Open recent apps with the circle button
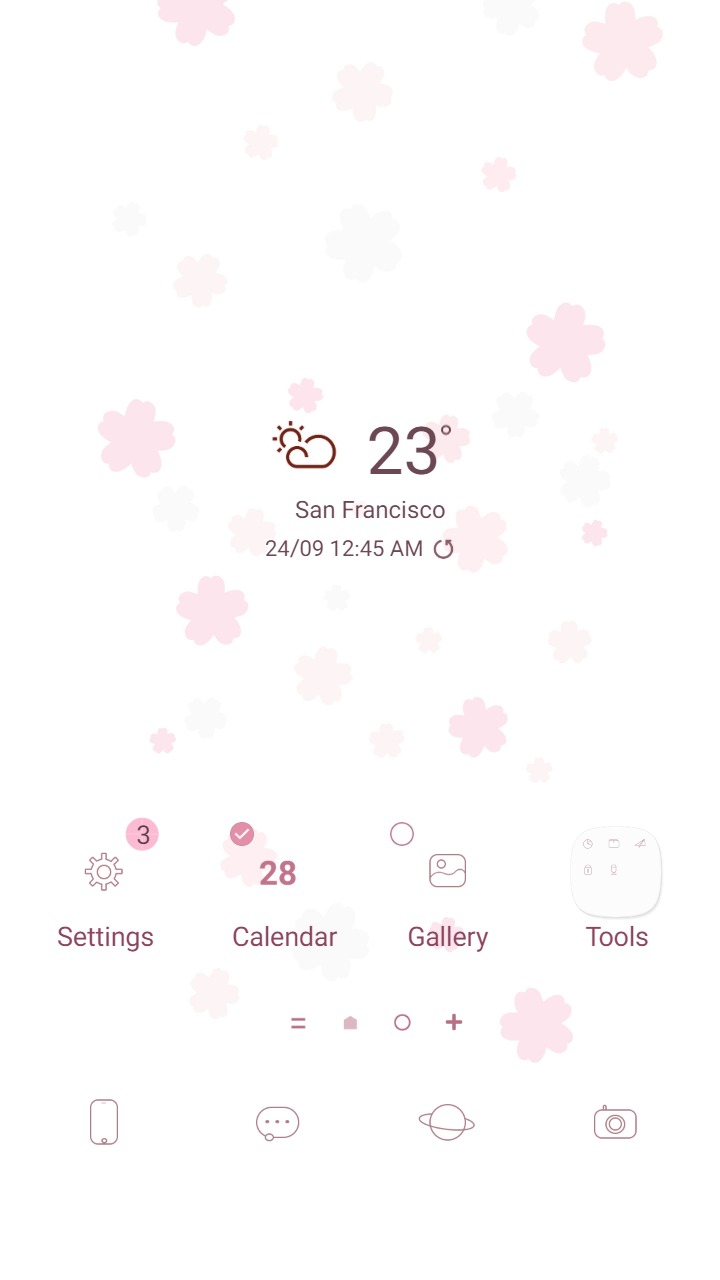This screenshot has width=720, height=1280. (402, 1022)
